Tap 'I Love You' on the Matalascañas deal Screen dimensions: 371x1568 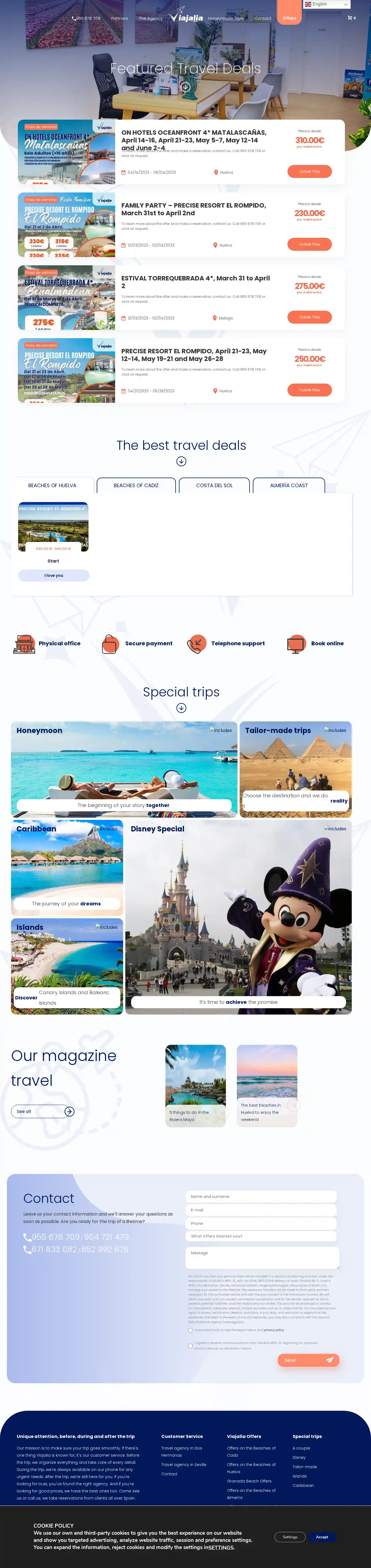pyautogui.click(x=309, y=172)
